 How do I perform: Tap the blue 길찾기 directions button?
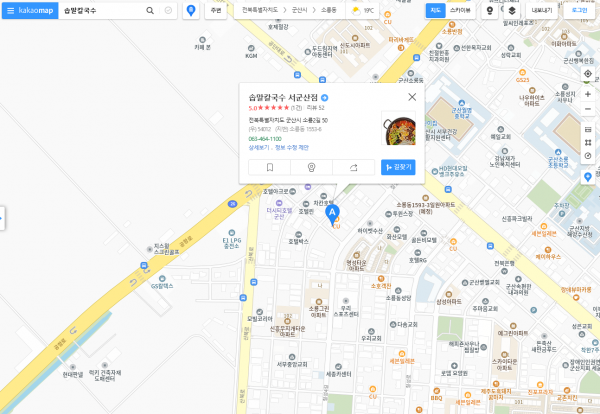[x=397, y=167]
